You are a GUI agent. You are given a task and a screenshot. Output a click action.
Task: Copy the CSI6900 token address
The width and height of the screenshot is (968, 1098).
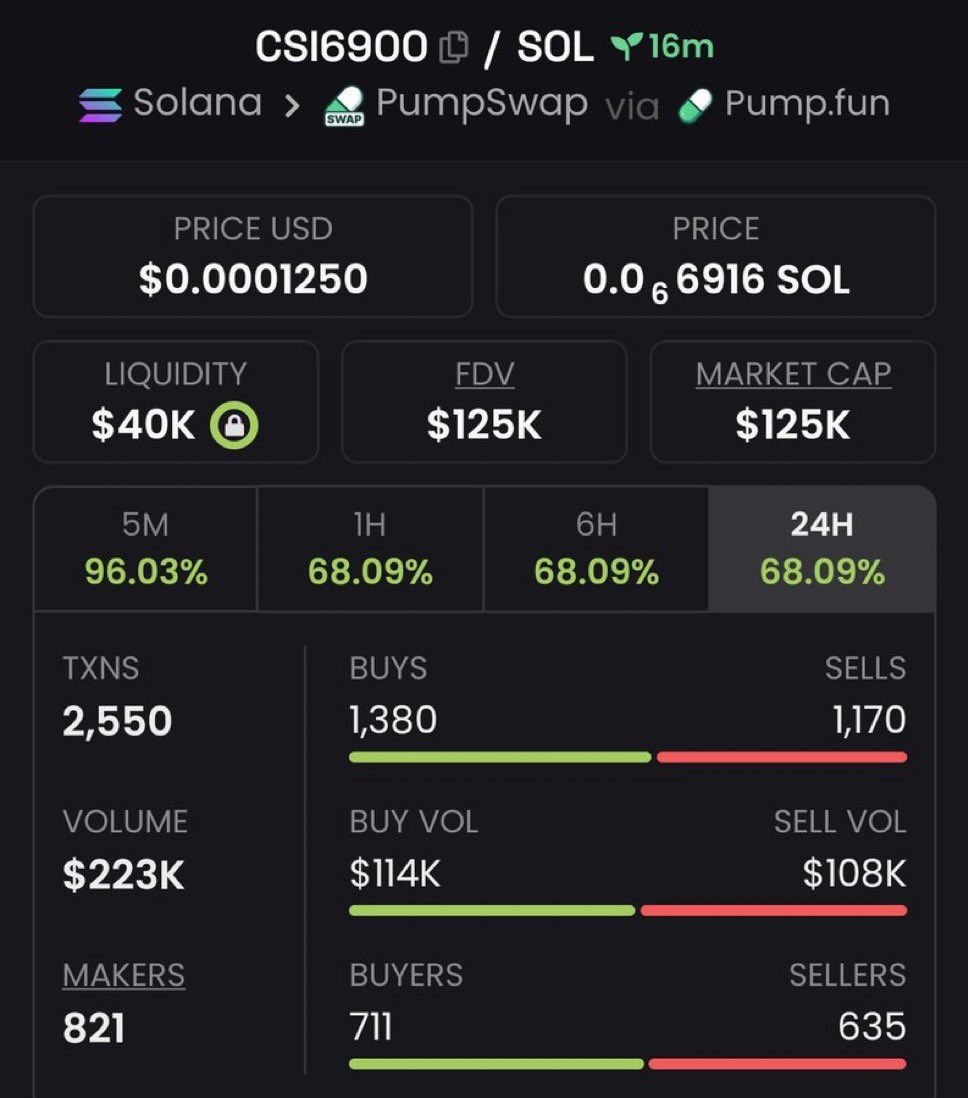click(x=455, y=47)
